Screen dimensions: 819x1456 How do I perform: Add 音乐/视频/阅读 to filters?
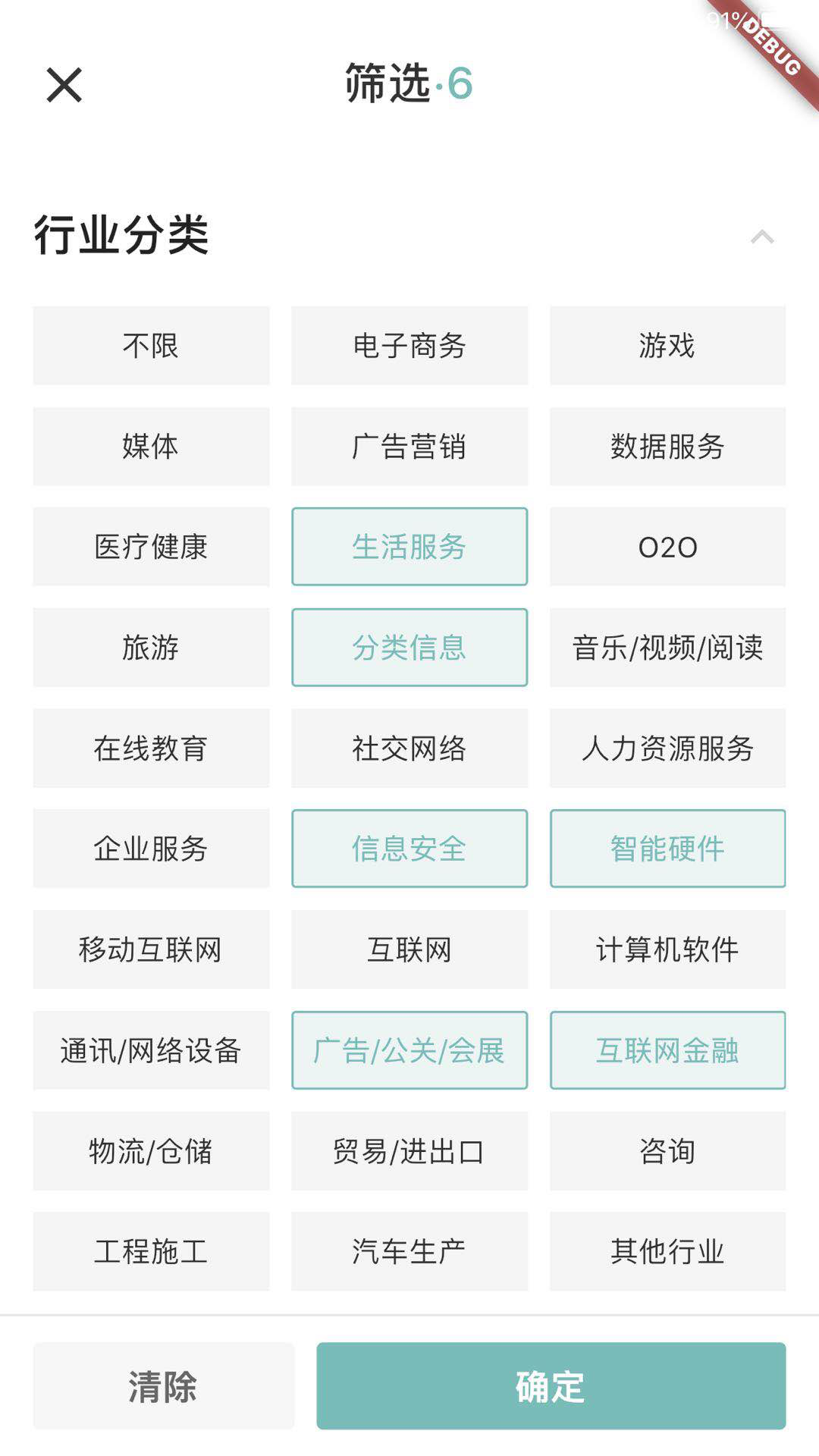click(667, 648)
